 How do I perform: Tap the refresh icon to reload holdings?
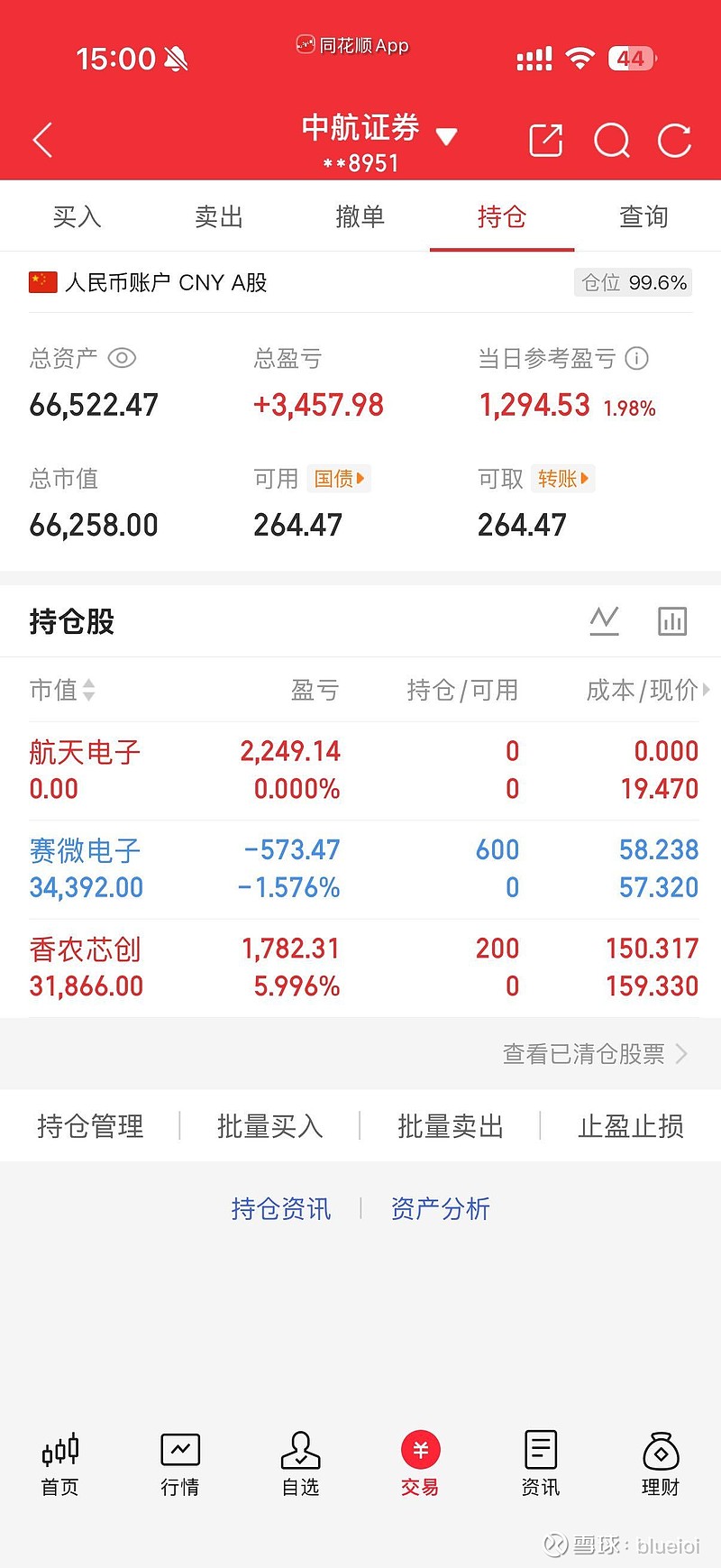(674, 141)
